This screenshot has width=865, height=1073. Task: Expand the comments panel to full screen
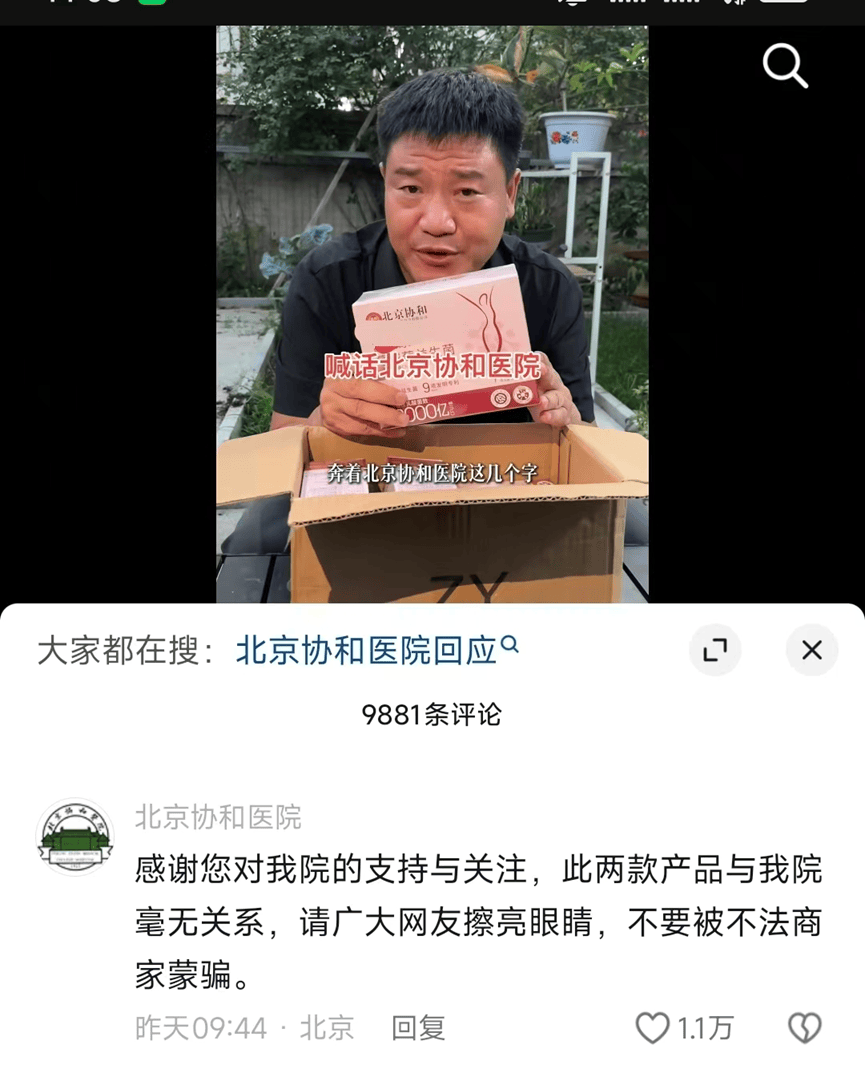[x=715, y=650]
